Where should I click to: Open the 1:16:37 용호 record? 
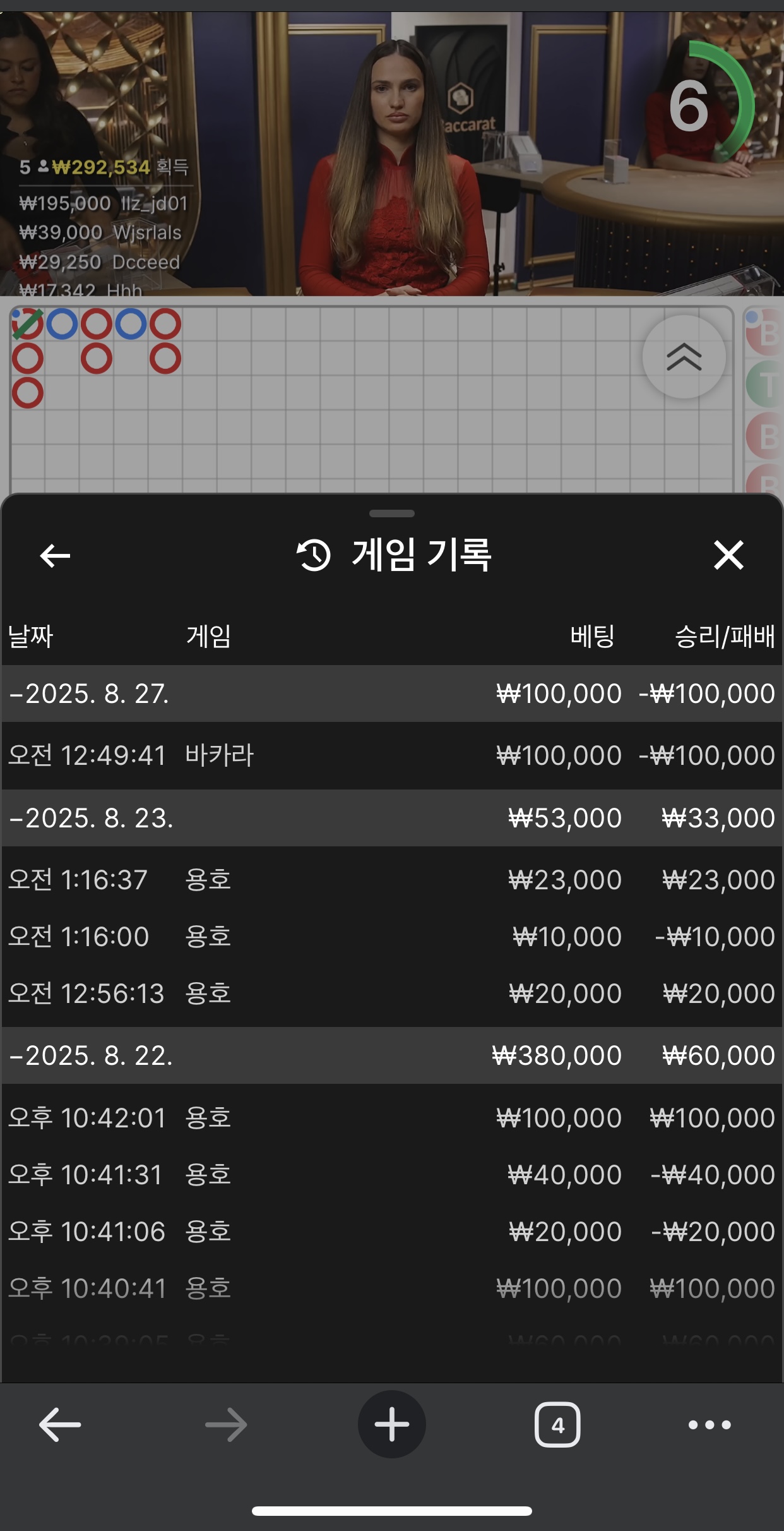(392, 880)
